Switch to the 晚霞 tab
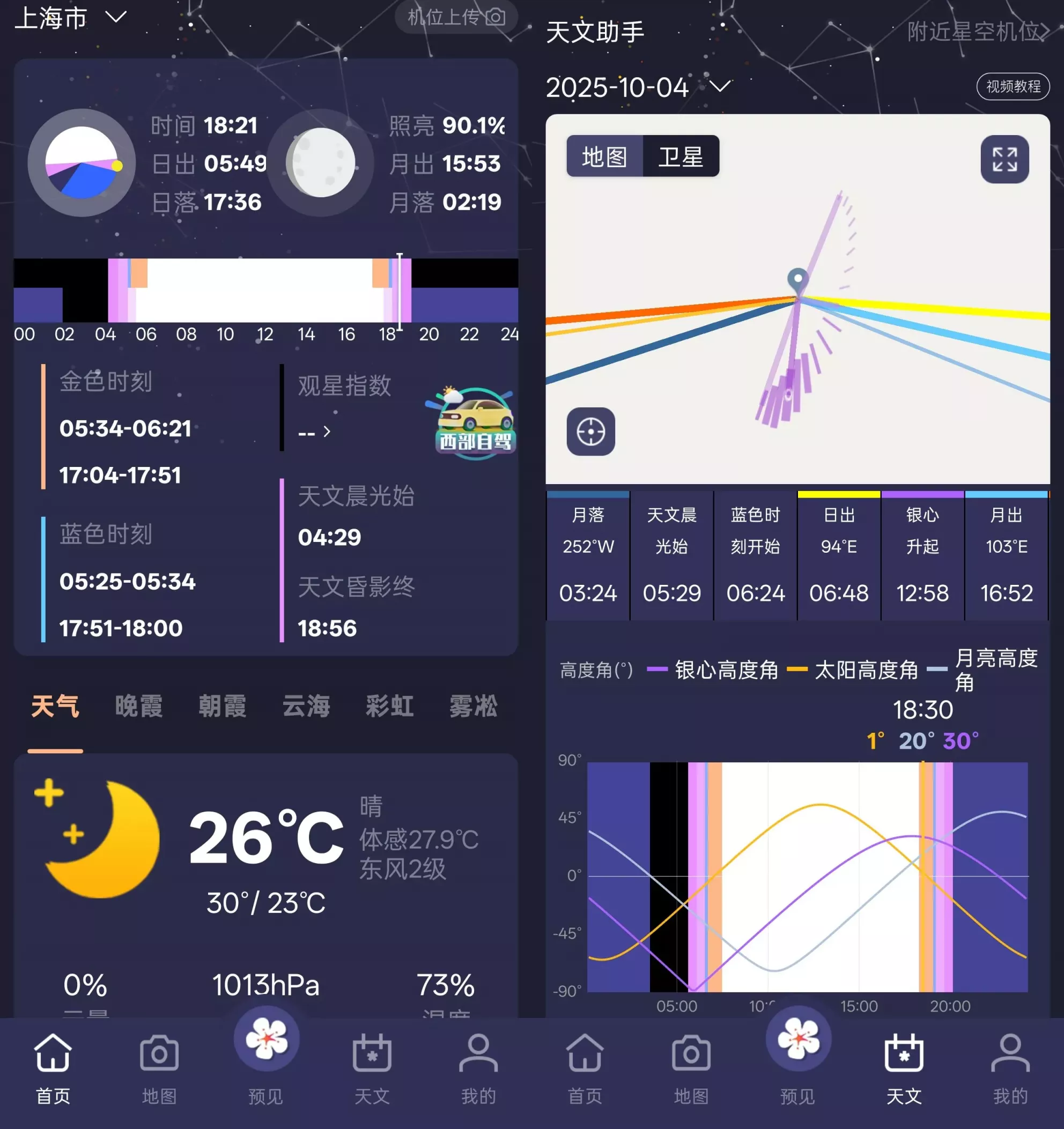Image resolution: width=1064 pixels, height=1129 pixels. coord(138,707)
